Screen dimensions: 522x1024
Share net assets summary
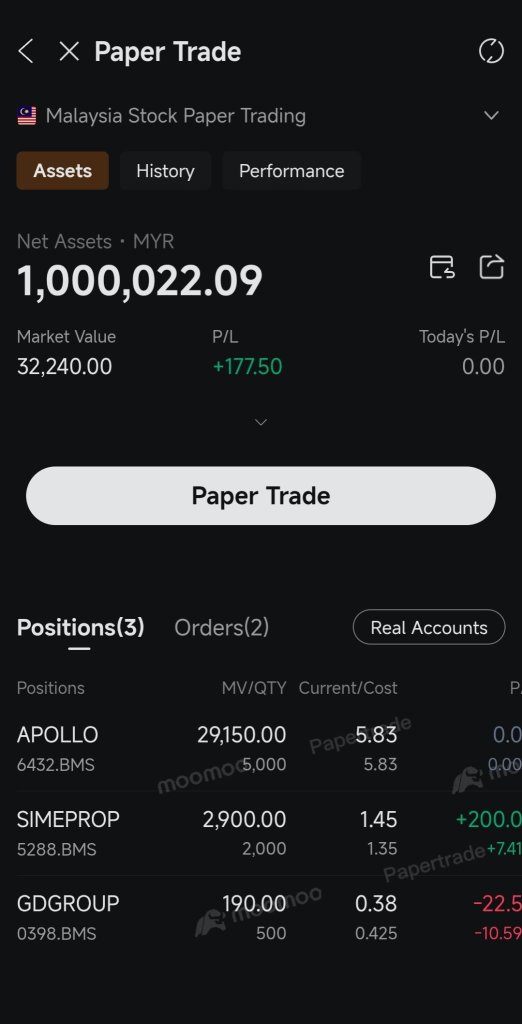click(x=492, y=266)
